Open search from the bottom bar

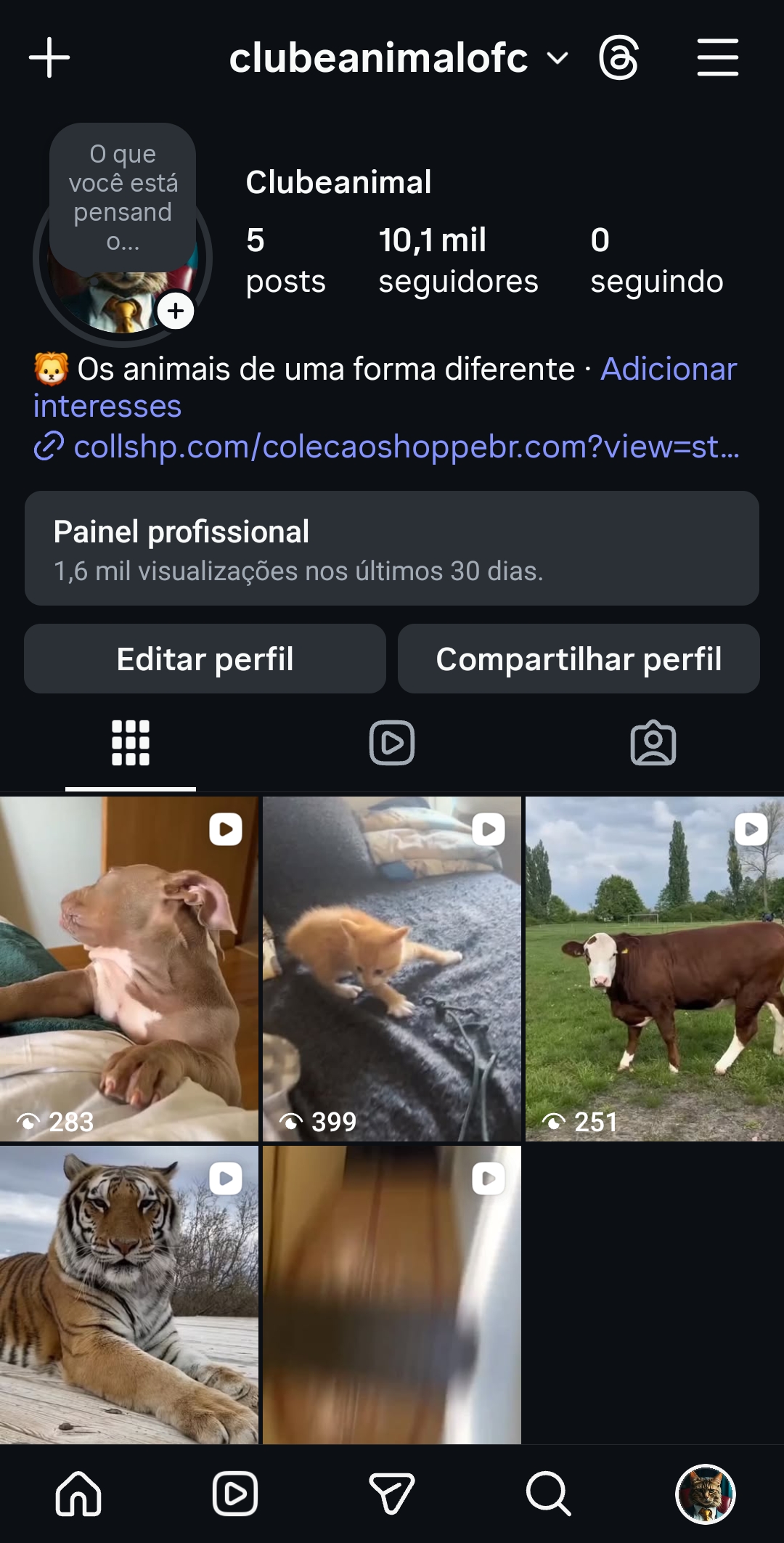548,1494
